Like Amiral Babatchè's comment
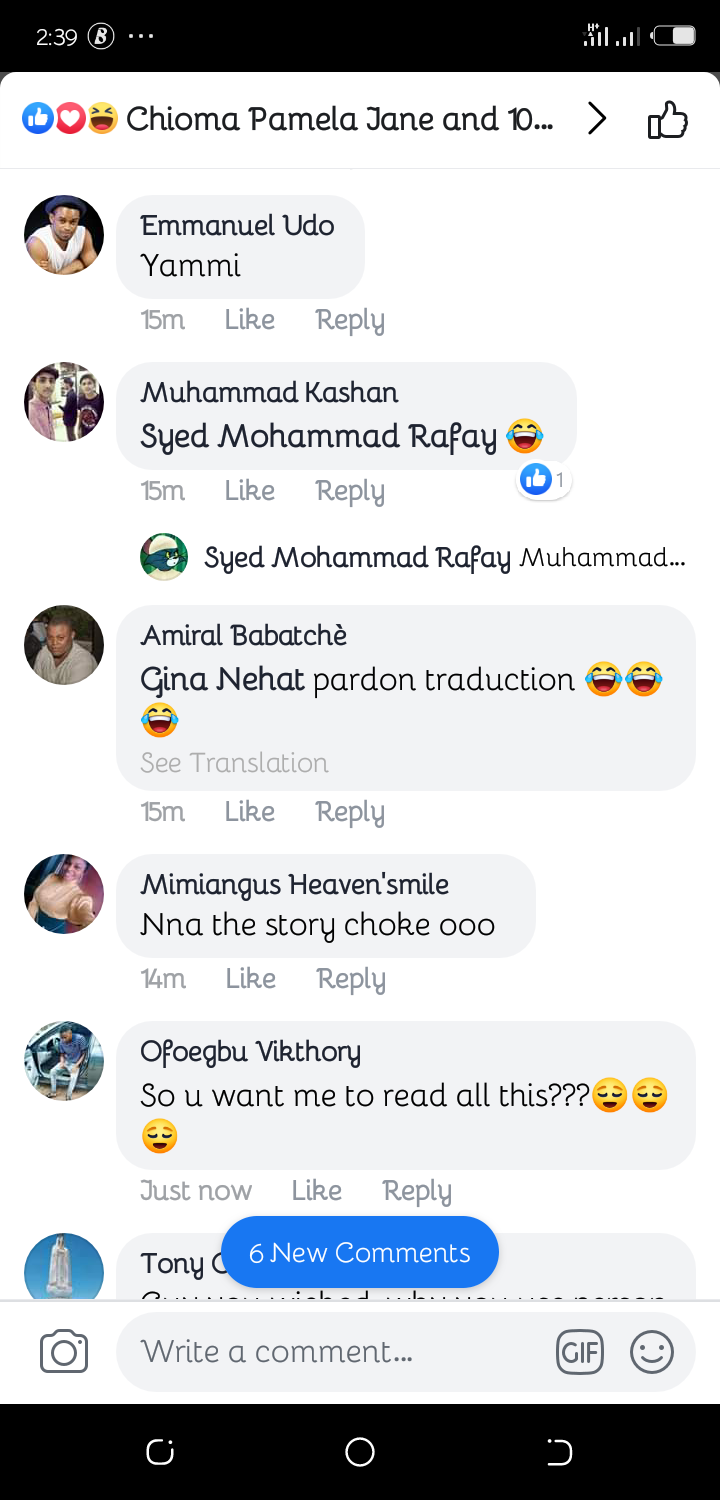 click(249, 812)
